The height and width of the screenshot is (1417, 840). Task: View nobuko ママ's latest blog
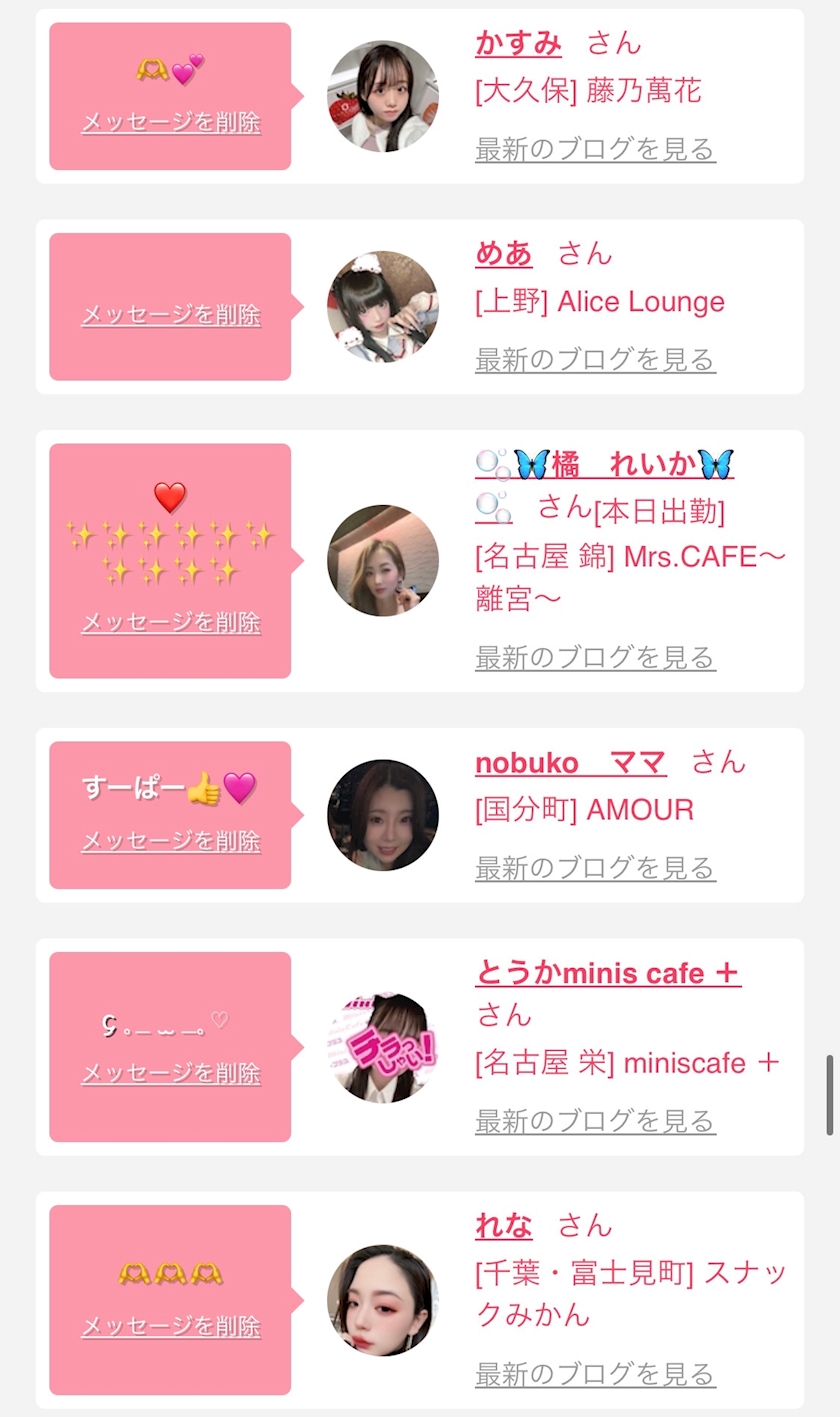(x=595, y=868)
